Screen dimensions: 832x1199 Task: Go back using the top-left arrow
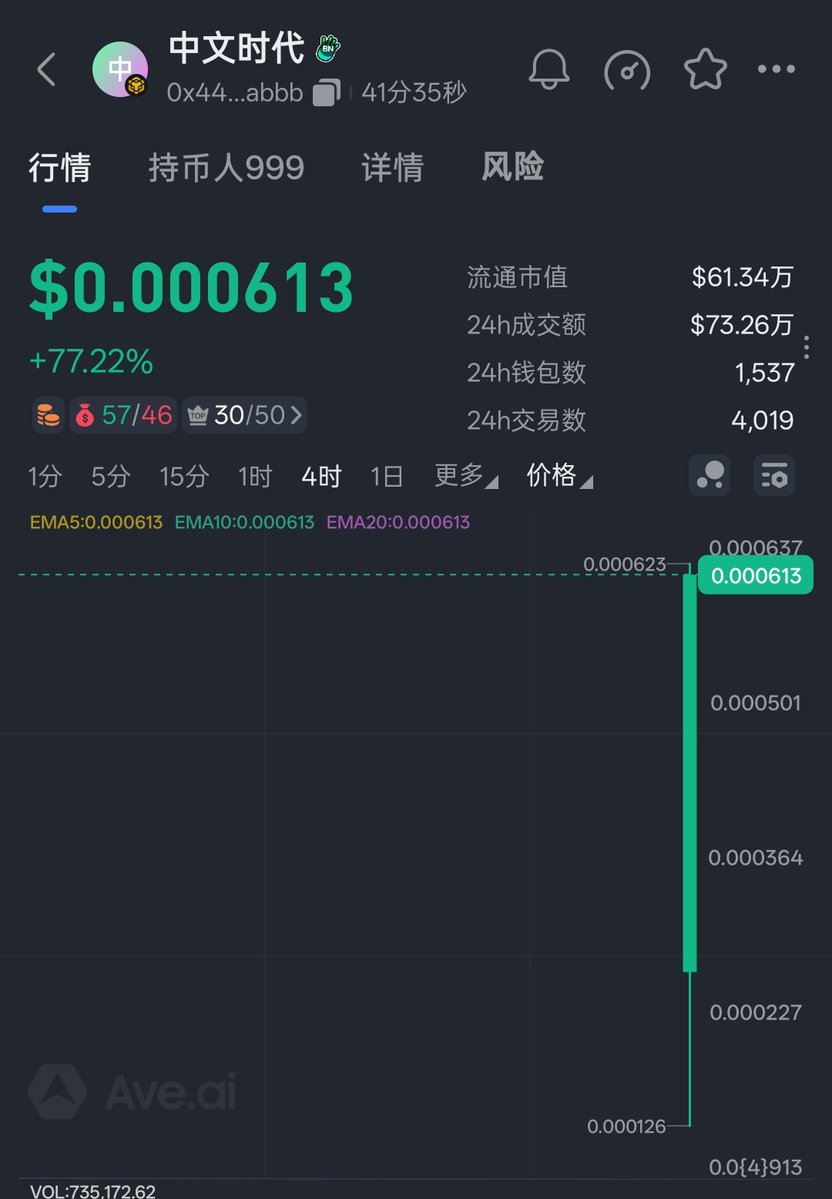[x=46, y=70]
